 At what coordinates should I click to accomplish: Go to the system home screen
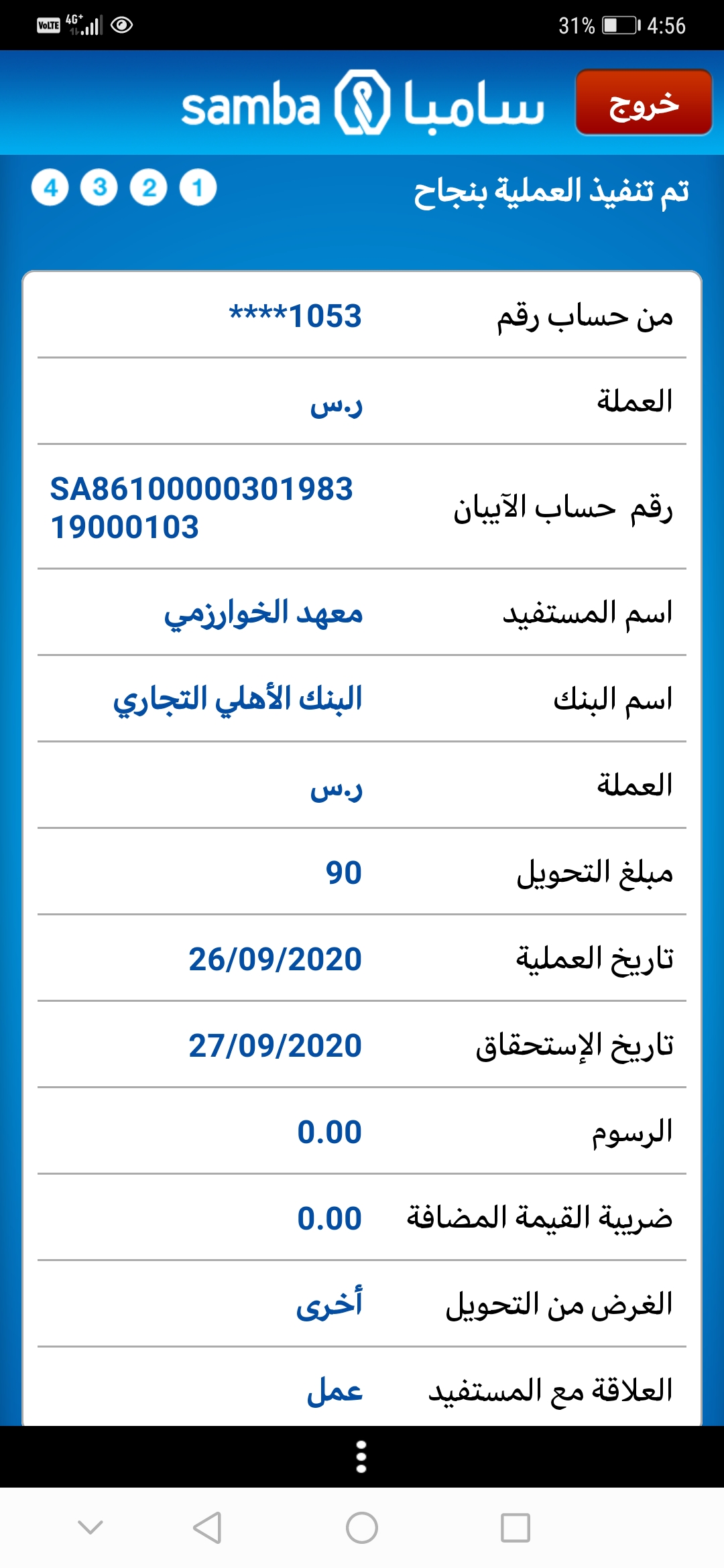tap(362, 1528)
